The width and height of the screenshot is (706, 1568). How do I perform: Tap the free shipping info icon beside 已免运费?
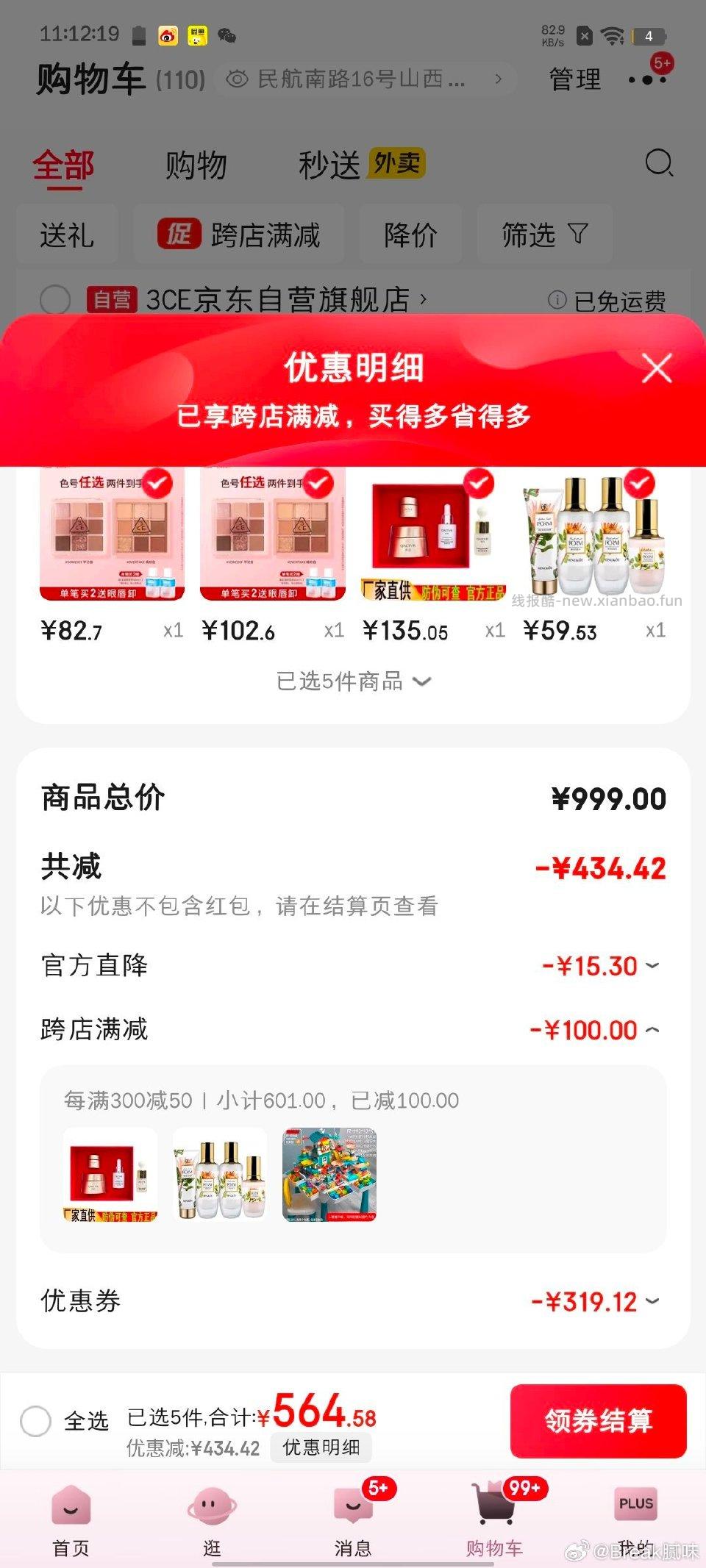[557, 298]
